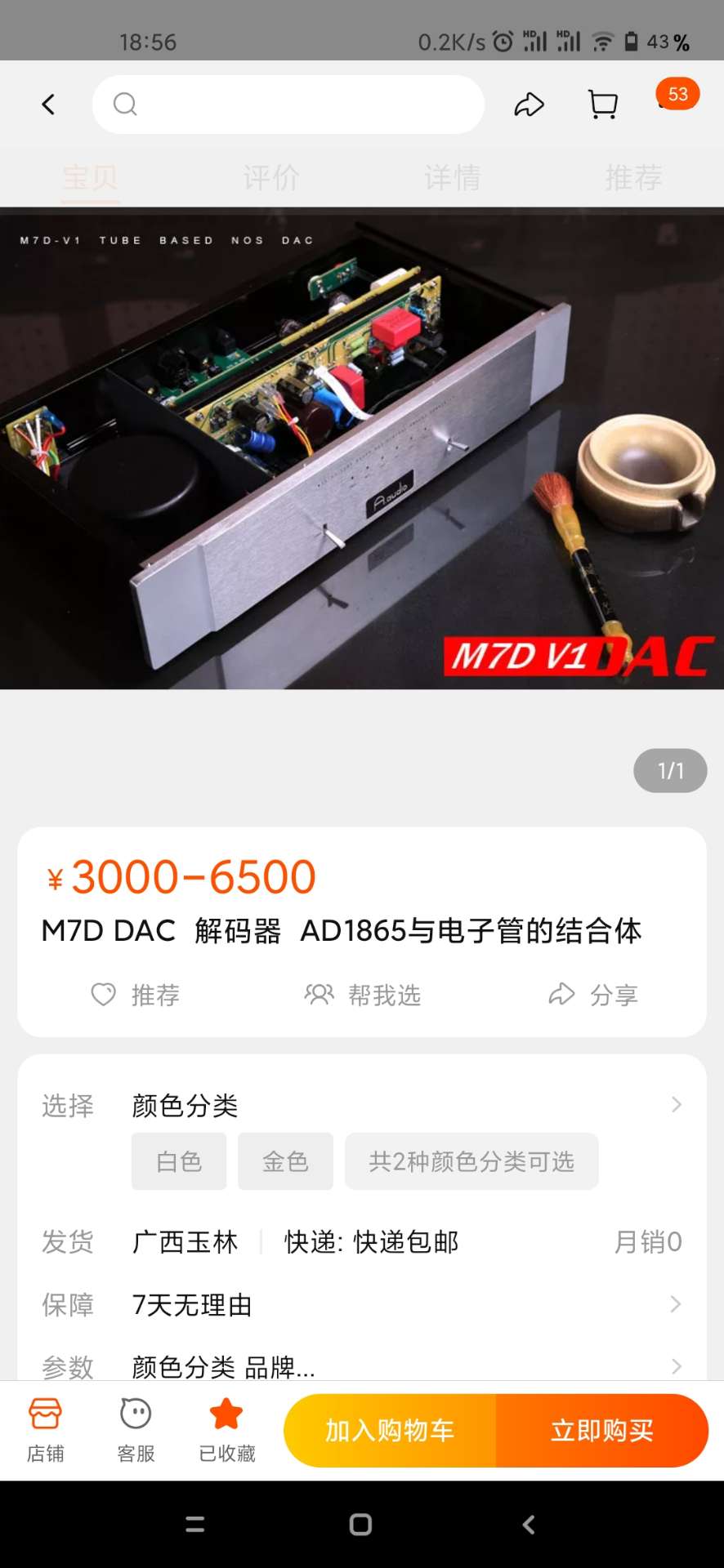The width and height of the screenshot is (724, 1568).
Task: Tap 分享 below the product title
Action: click(x=593, y=995)
